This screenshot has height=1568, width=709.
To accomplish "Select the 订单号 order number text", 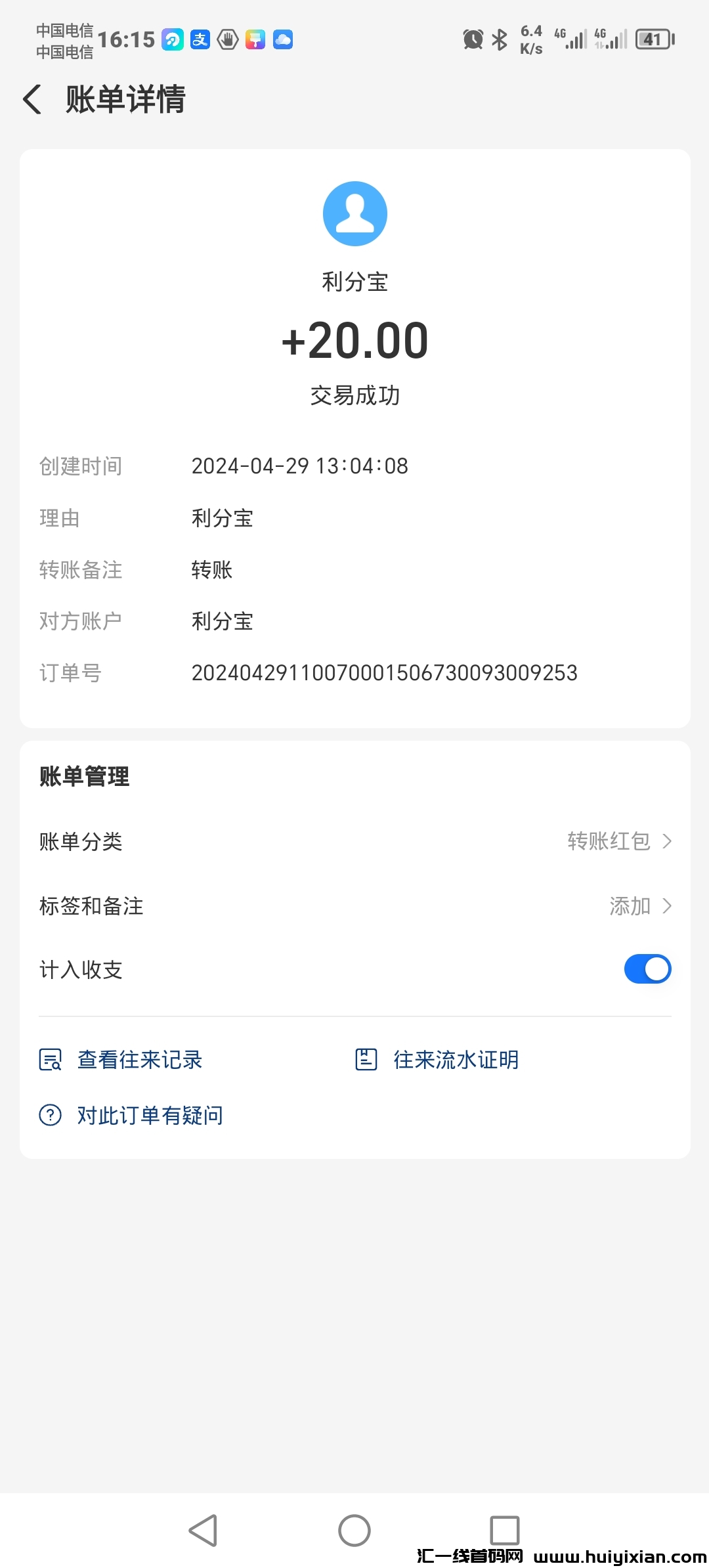I will 384,673.
